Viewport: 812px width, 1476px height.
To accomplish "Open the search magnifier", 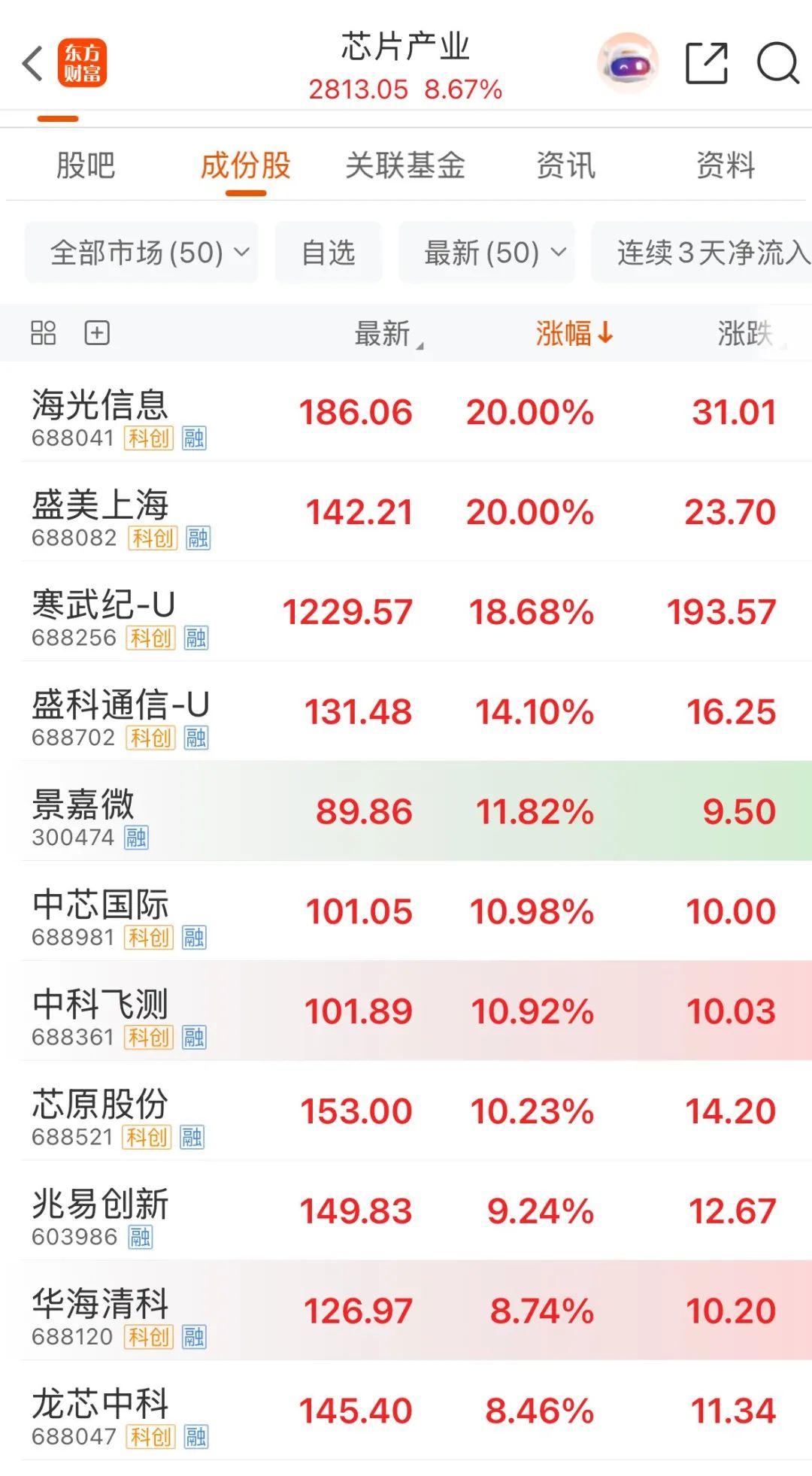I will [x=777, y=63].
